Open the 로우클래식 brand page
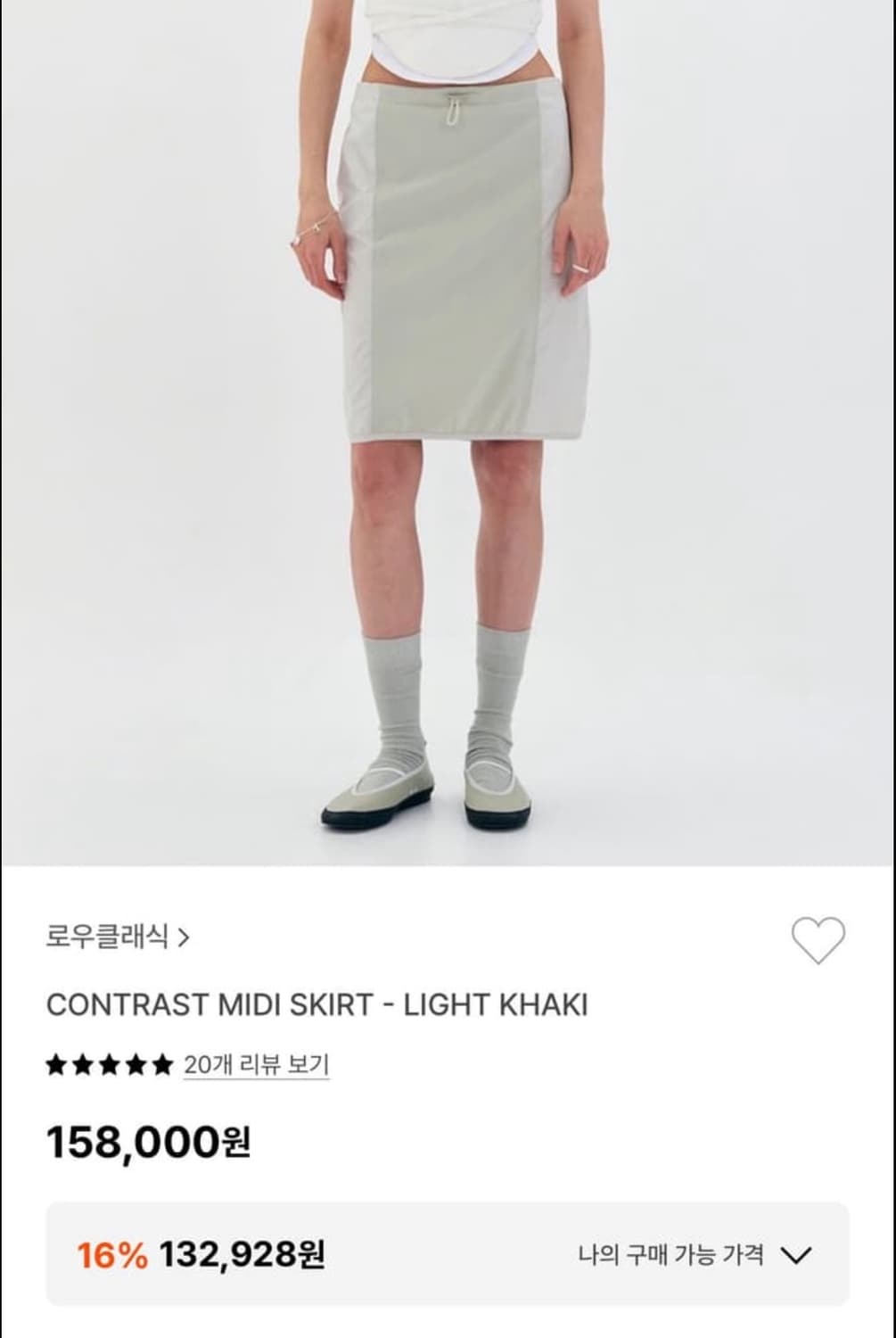Viewport: 896px width, 1338px height. click(x=118, y=937)
